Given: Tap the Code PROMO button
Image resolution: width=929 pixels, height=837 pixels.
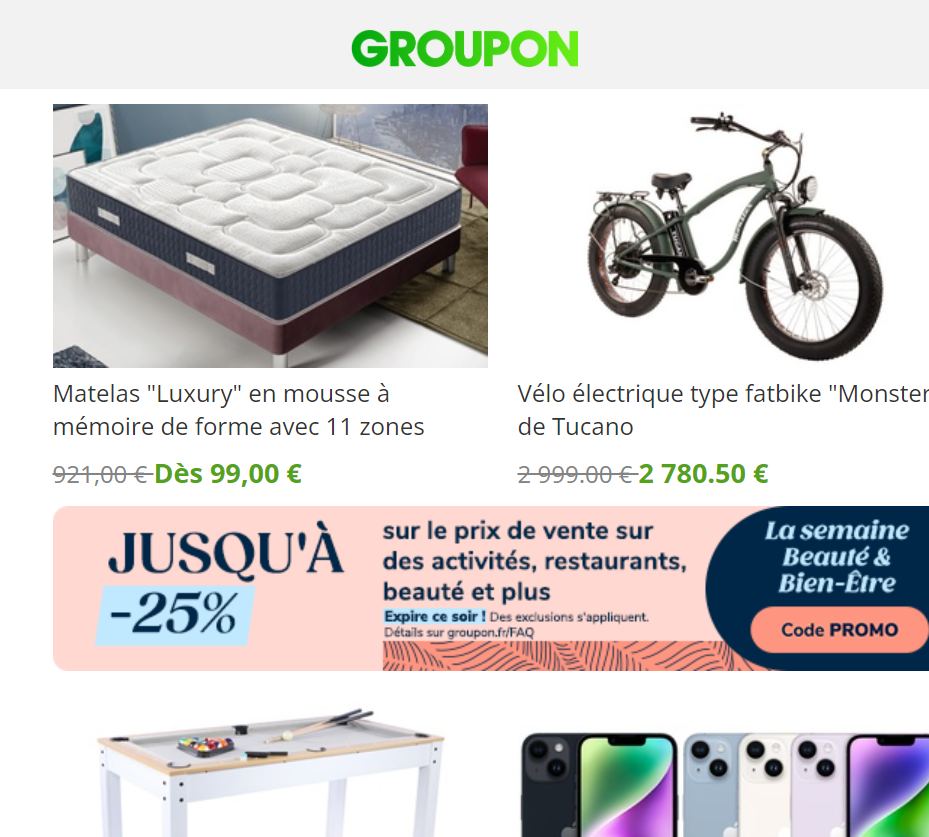Looking at the screenshot, I should pos(839,630).
